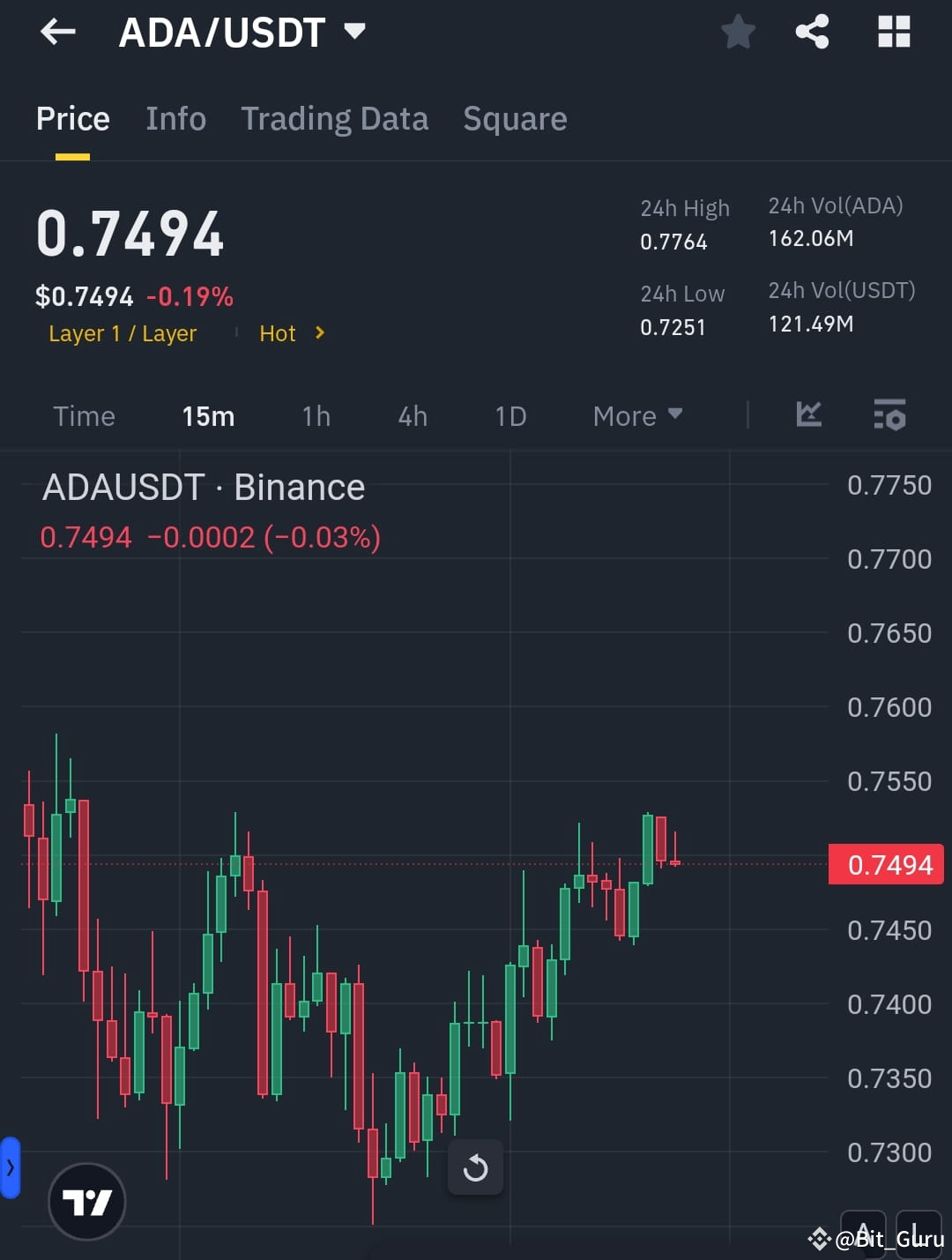Image resolution: width=952 pixels, height=1260 pixels.
Task: Open the share icon for ADA/USDT
Action: pyautogui.click(x=811, y=32)
